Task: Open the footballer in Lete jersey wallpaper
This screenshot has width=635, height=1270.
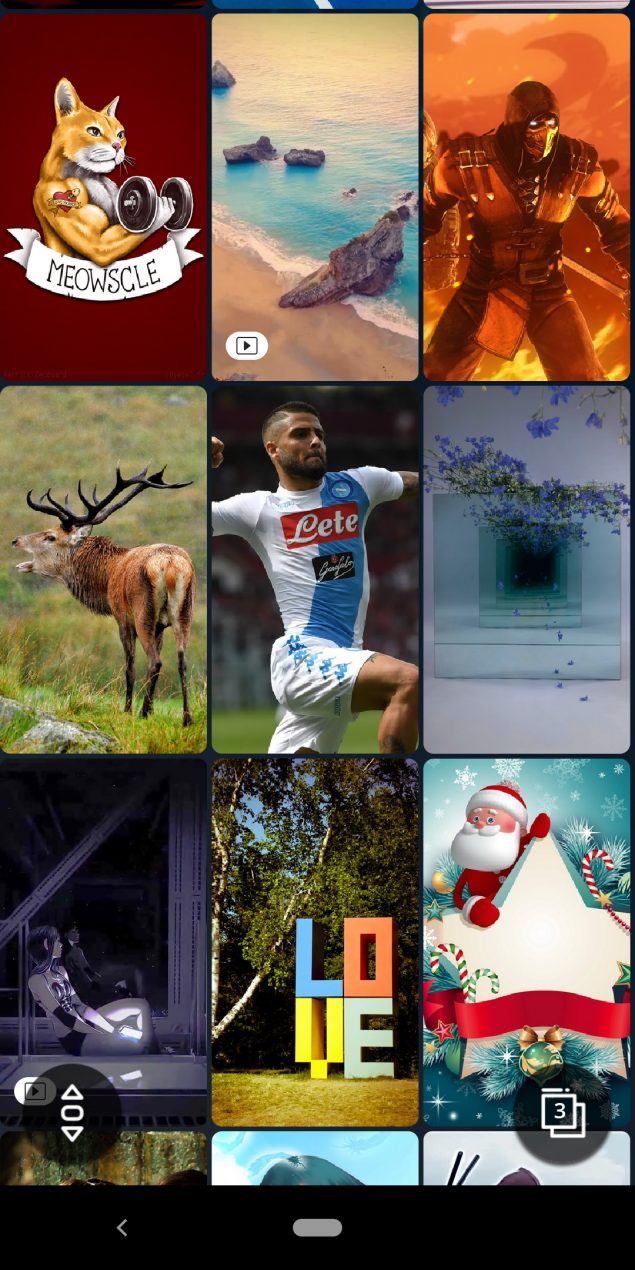Action: tap(315, 569)
